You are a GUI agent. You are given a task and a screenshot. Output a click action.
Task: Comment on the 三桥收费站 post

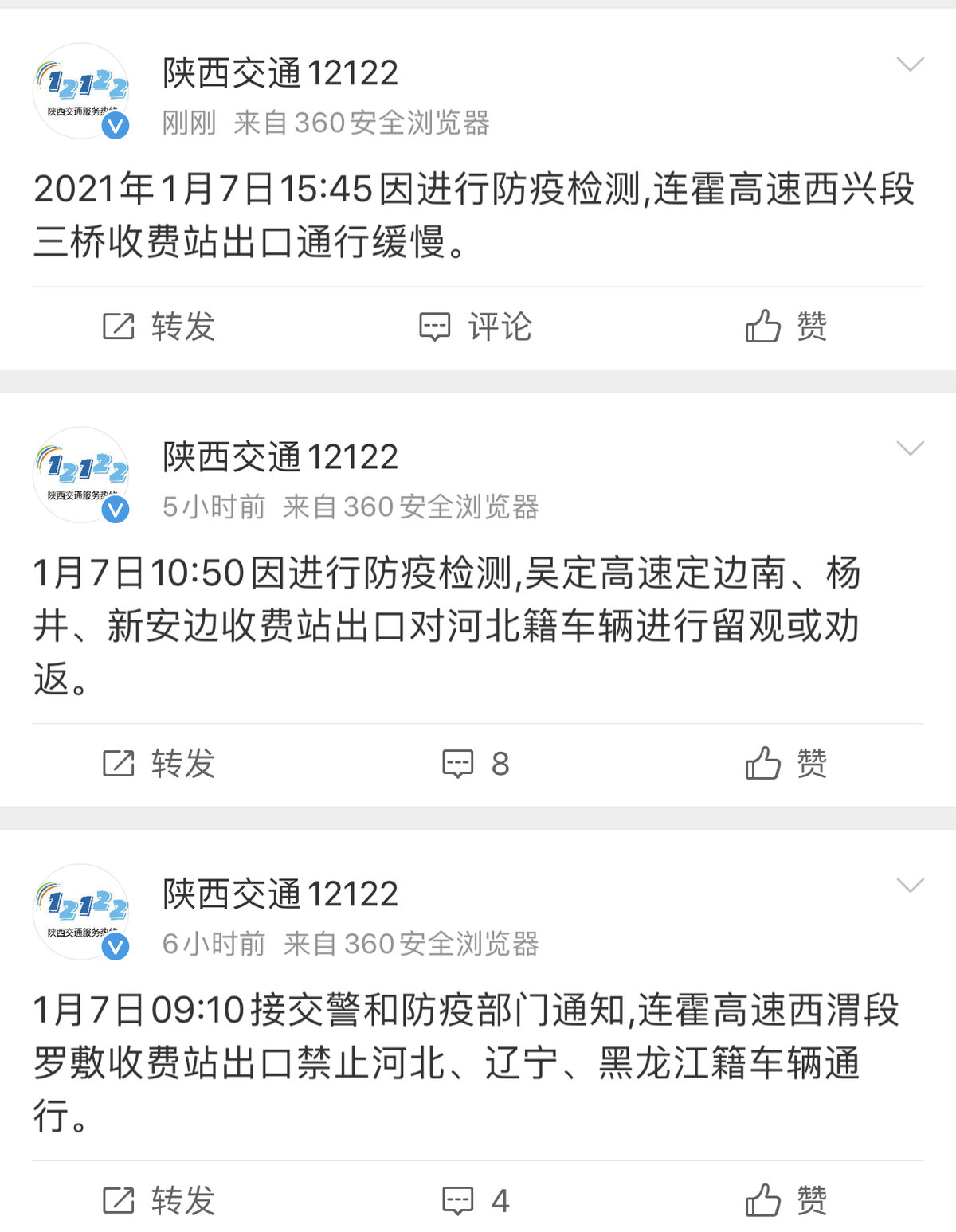pyautogui.click(x=476, y=327)
